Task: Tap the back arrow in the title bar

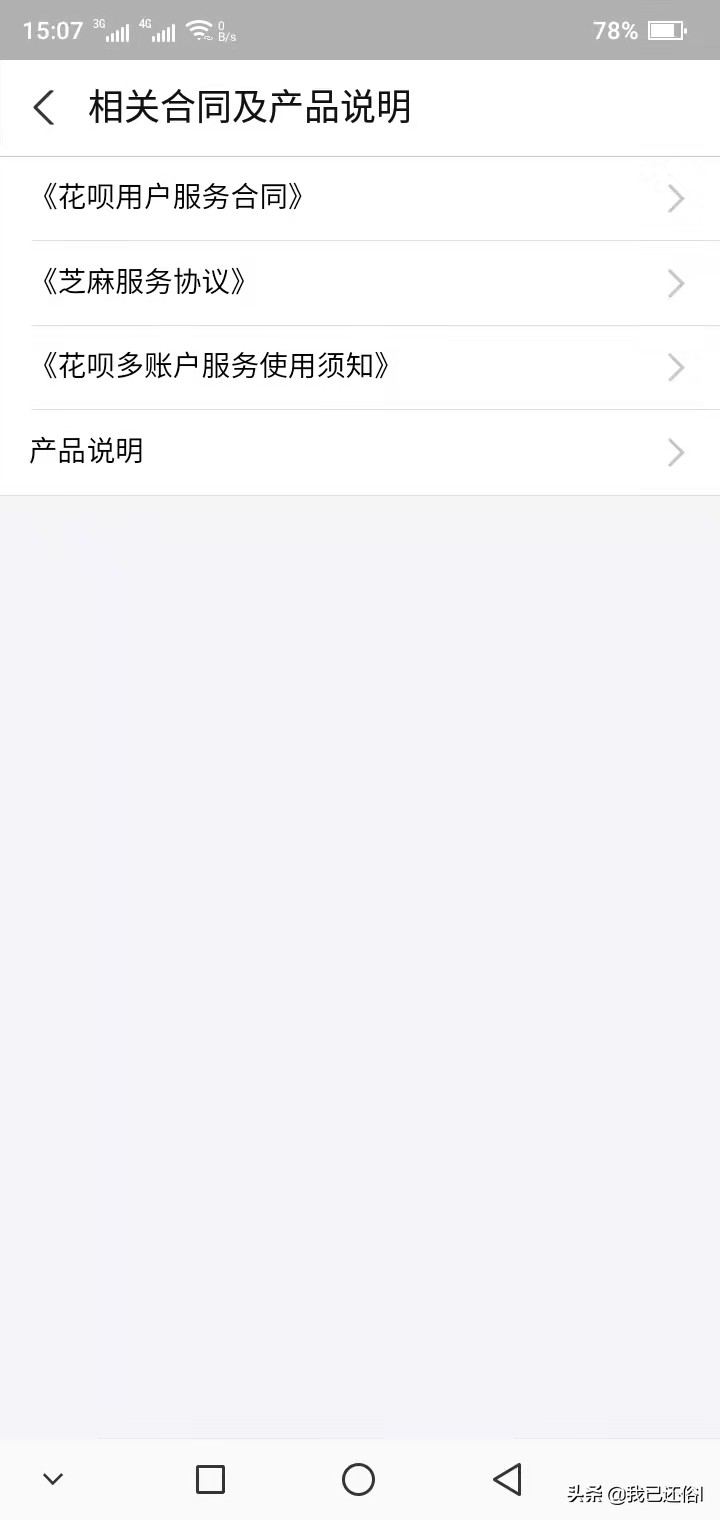Action: click(x=43, y=107)
